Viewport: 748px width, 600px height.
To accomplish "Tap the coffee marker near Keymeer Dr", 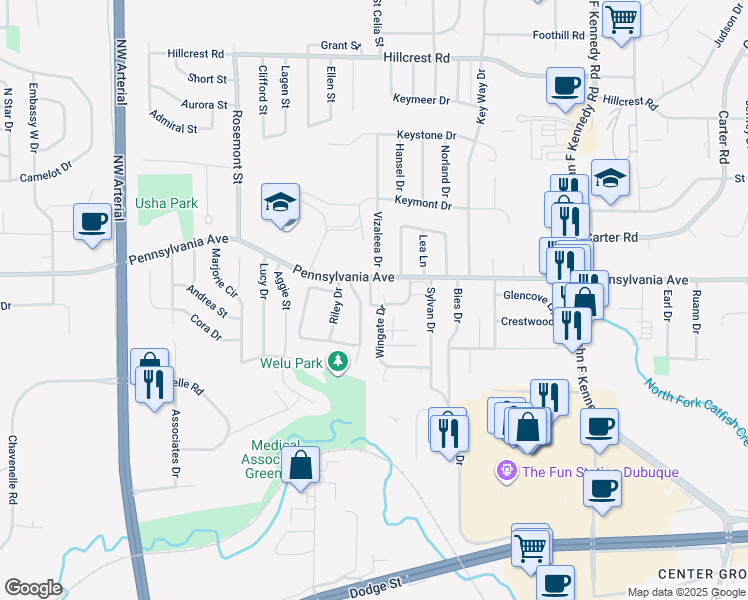I will click(565, 86).
